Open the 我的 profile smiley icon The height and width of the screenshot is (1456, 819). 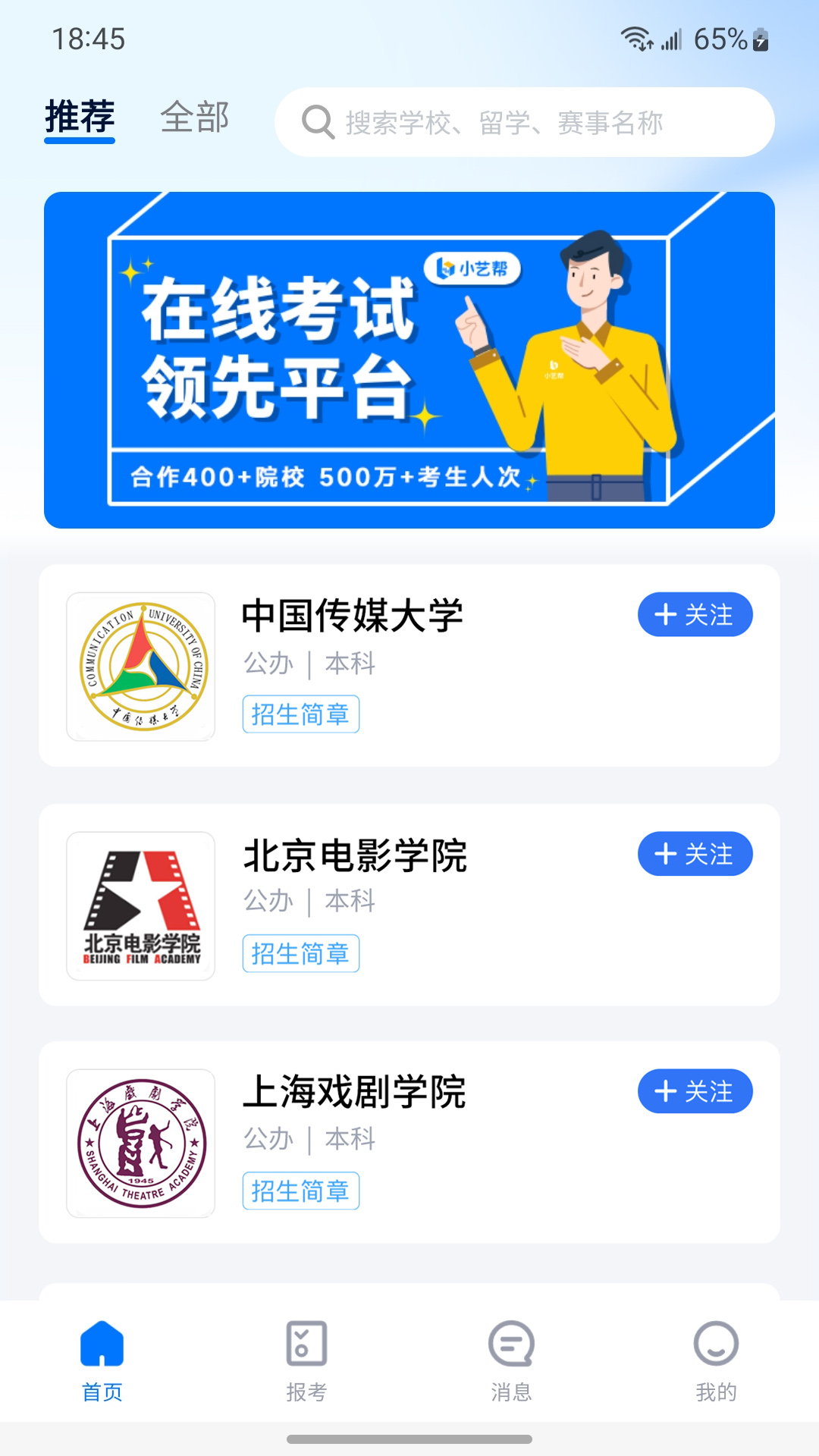tap(716, 1357)
